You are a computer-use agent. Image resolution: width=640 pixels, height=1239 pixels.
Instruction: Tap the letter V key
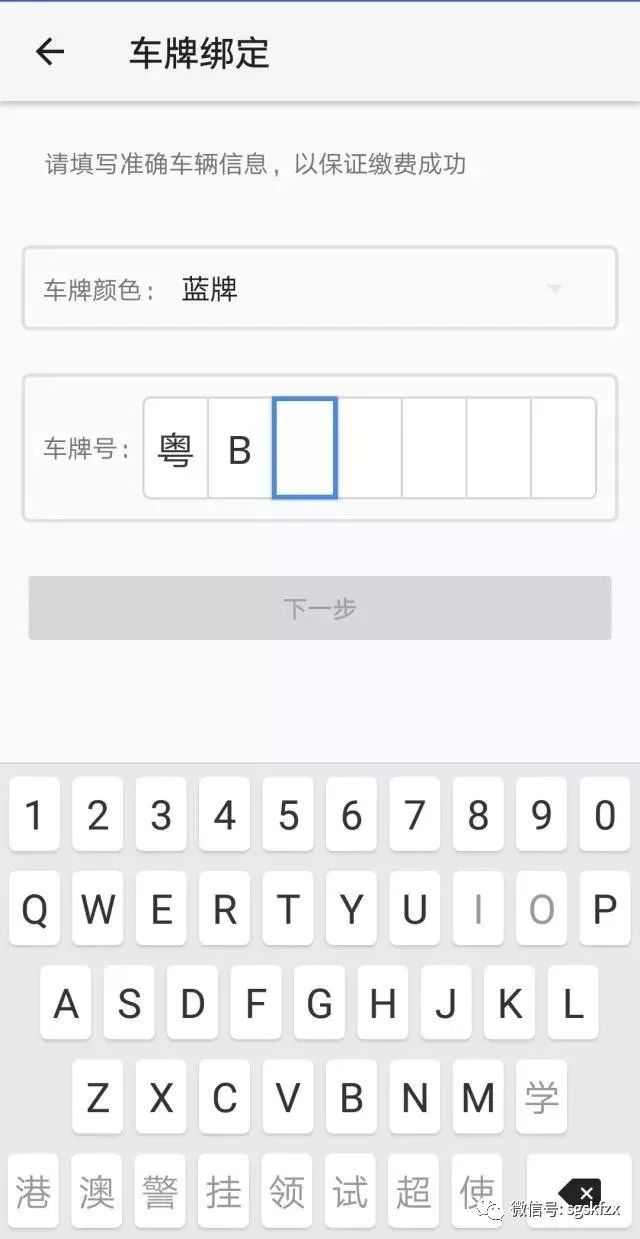coord(288,1097)
